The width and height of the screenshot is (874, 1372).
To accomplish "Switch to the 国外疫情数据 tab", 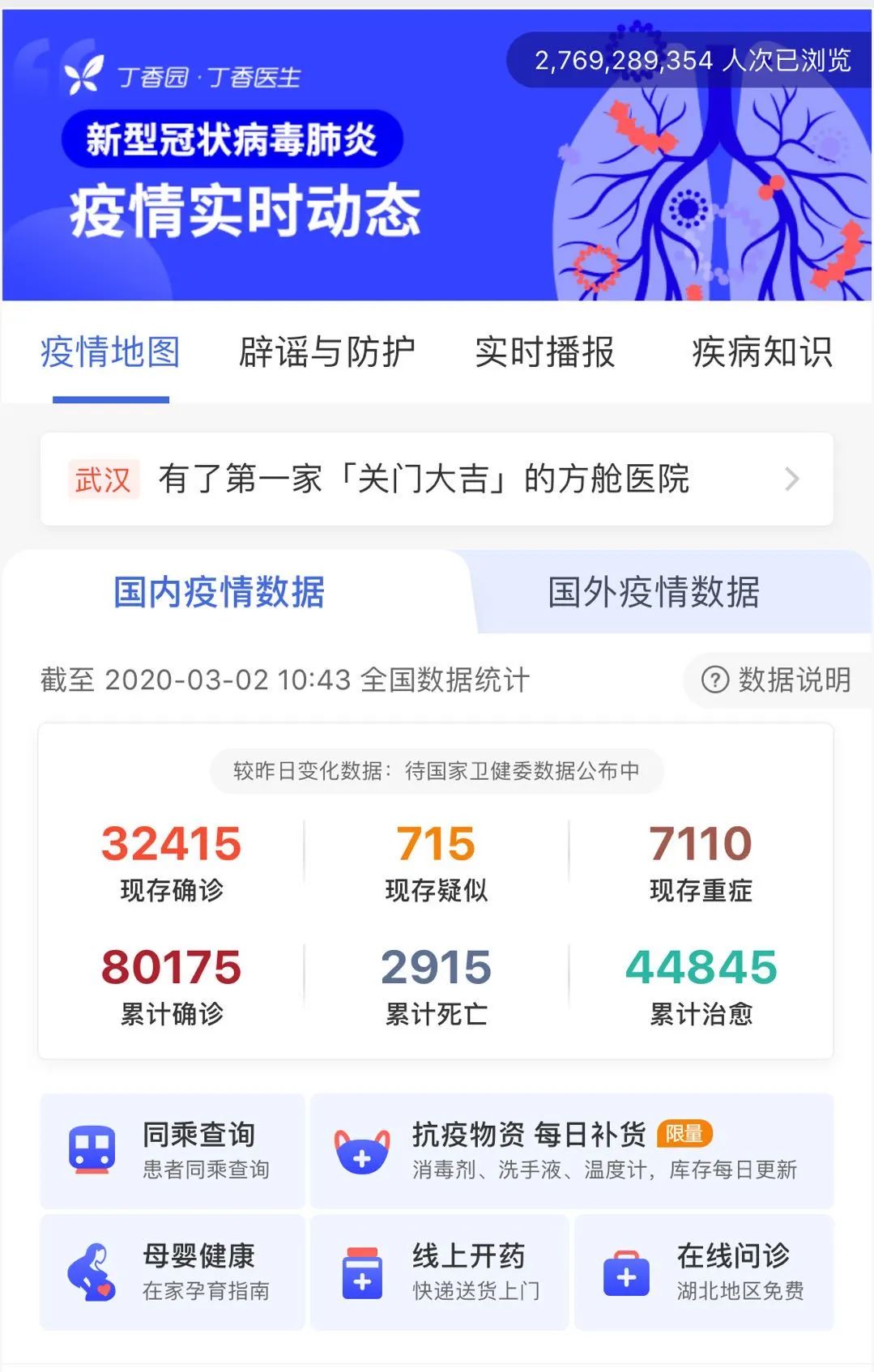I will [653, 592].
